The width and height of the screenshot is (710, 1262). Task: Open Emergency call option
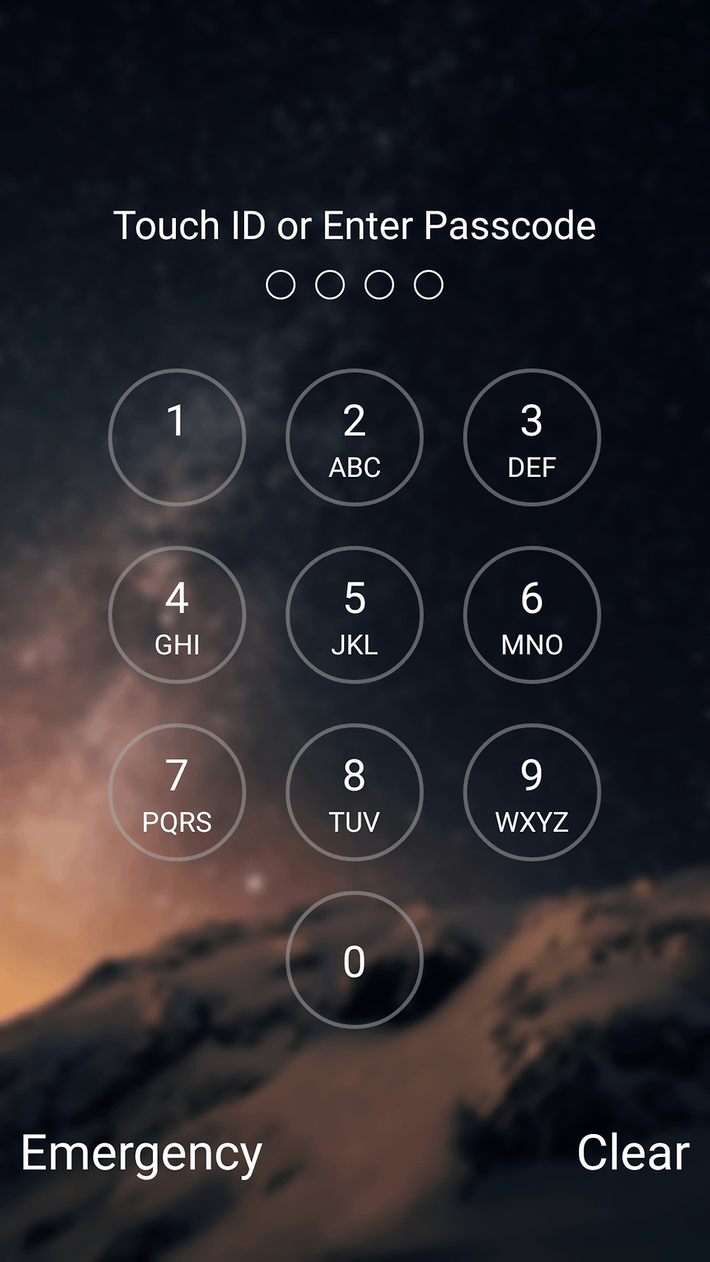point(141,1153)
